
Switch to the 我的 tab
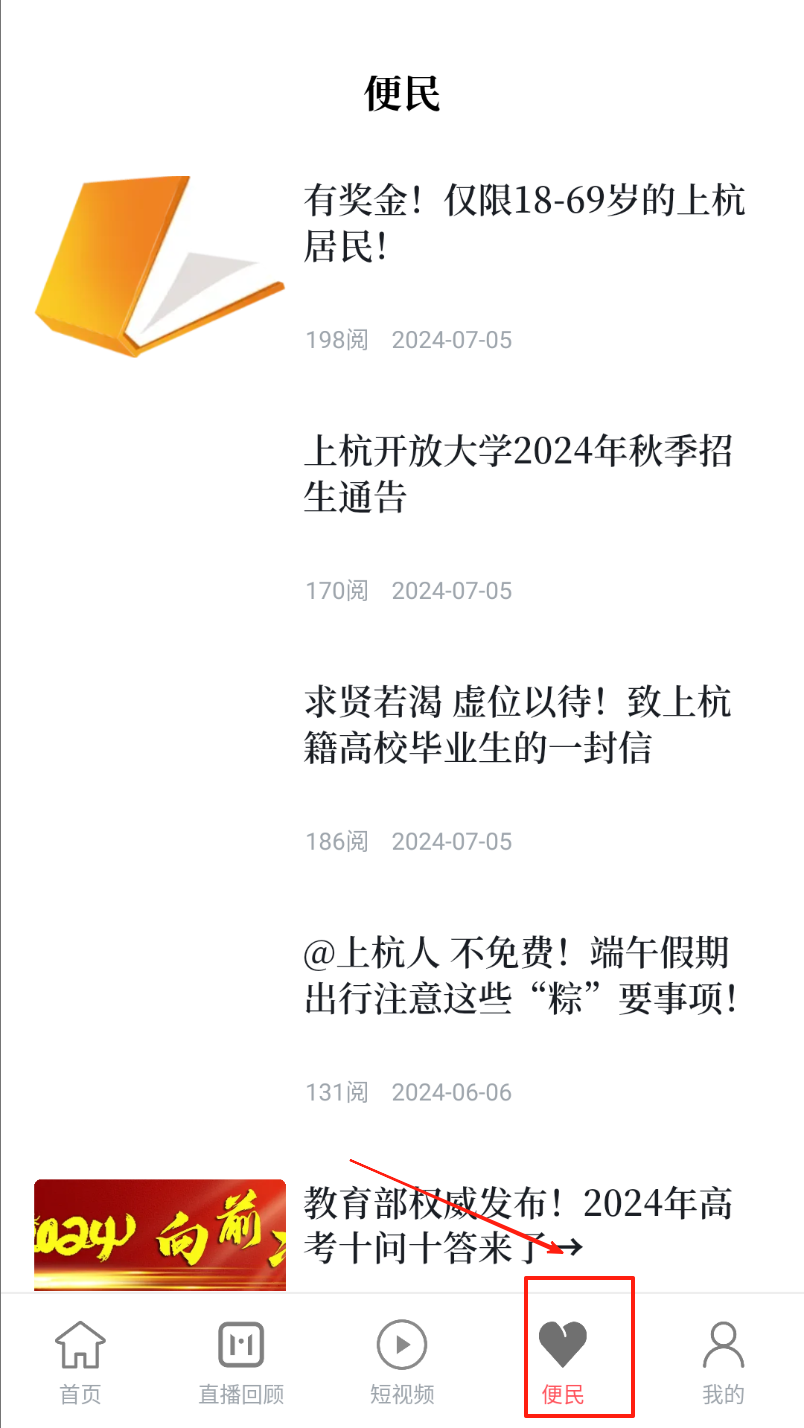coord(723,1361)
